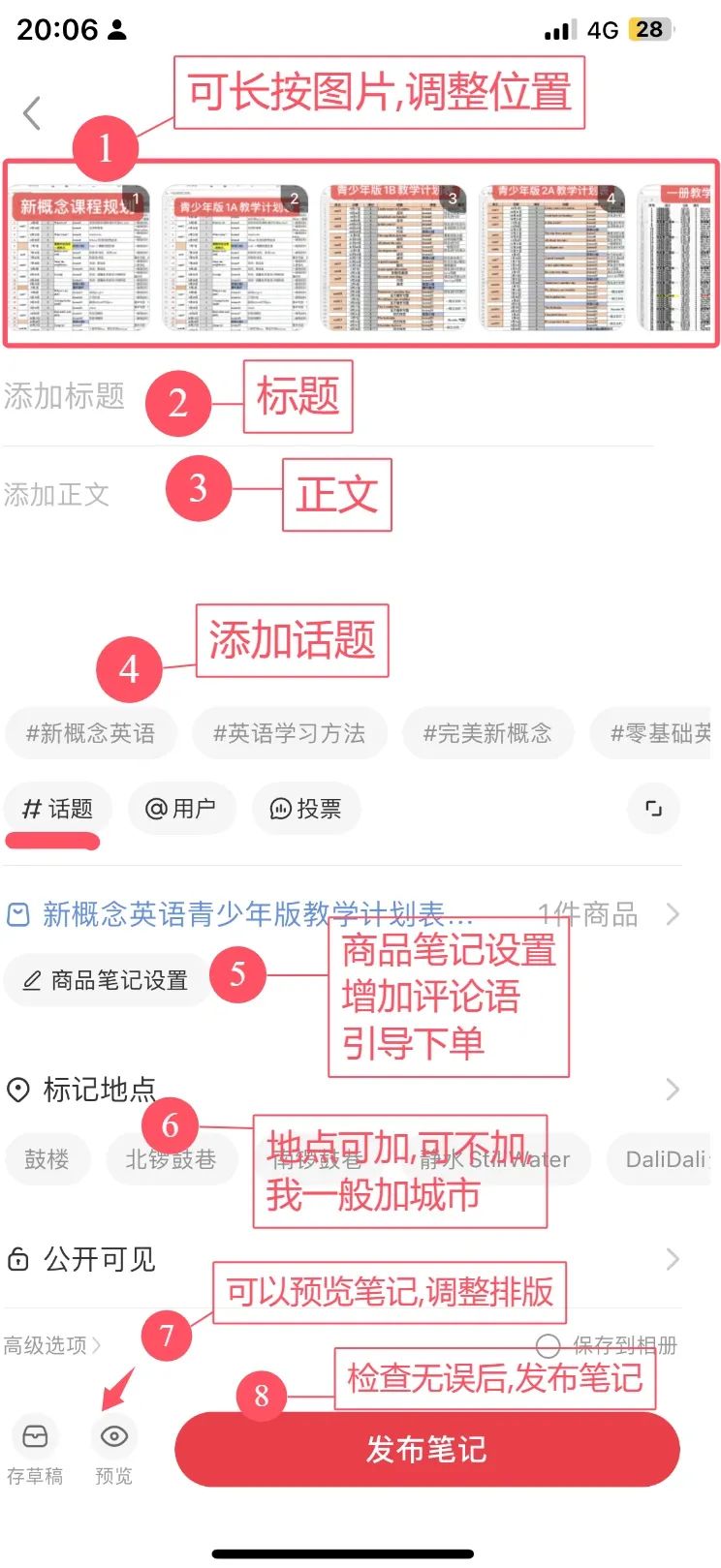Add the #新概念英语 topic chip
The height and width of the screenshot is (1568, 721).
pos(91,733)
